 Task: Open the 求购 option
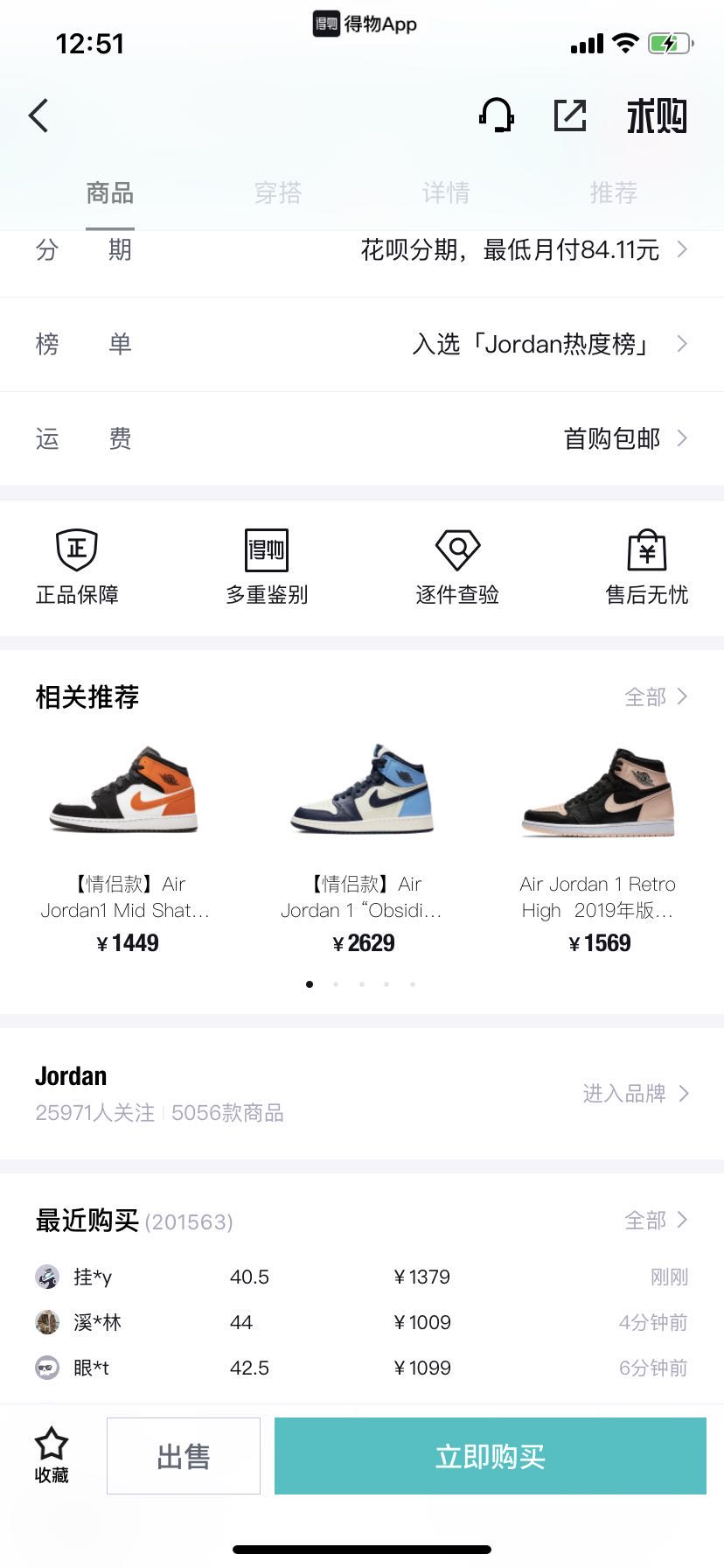coord(657,116)
